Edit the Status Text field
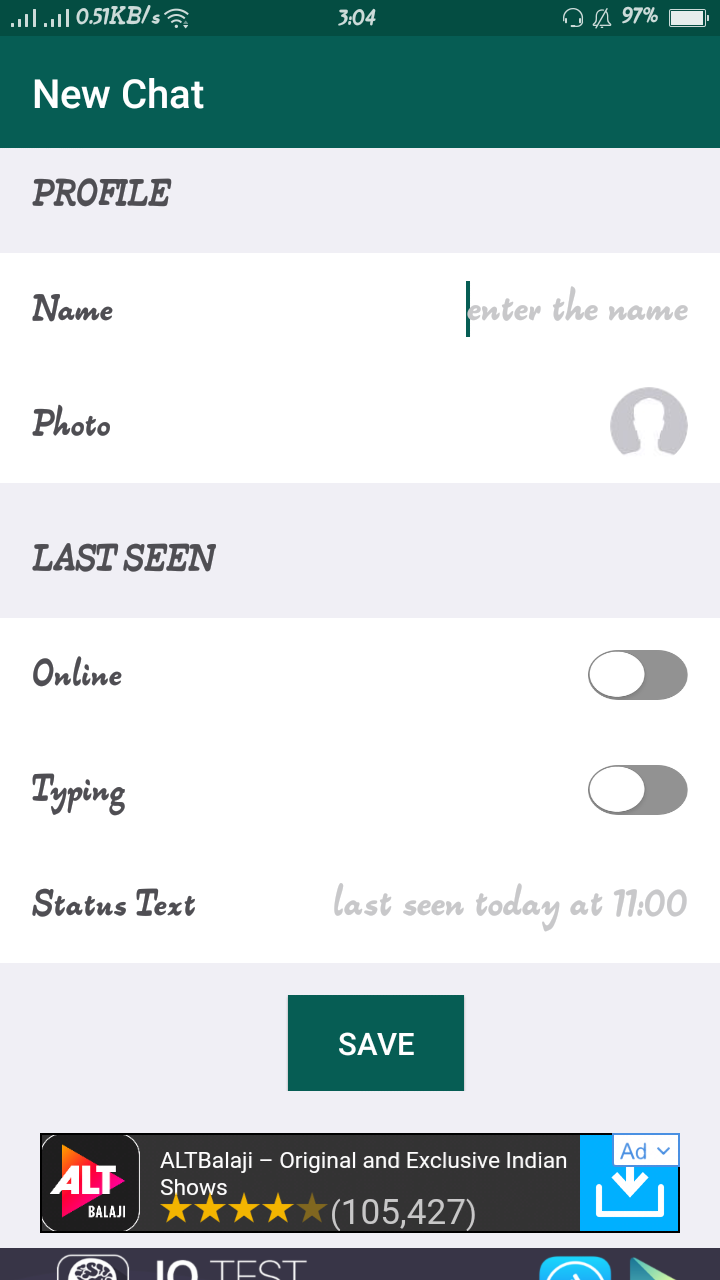 (510, 904)
